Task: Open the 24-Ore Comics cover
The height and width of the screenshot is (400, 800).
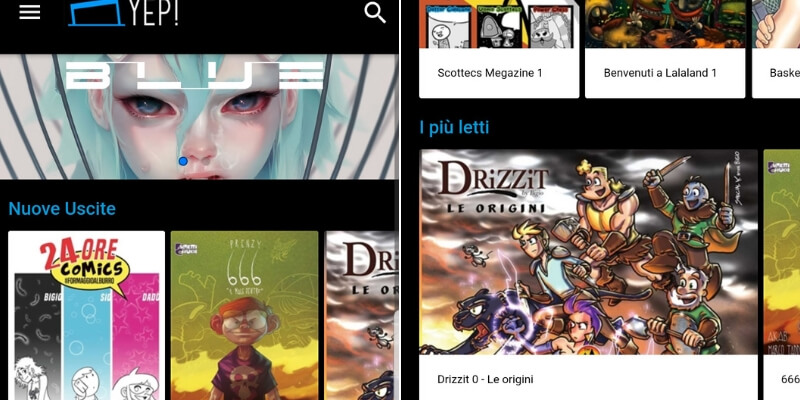Action: [86, 315]
